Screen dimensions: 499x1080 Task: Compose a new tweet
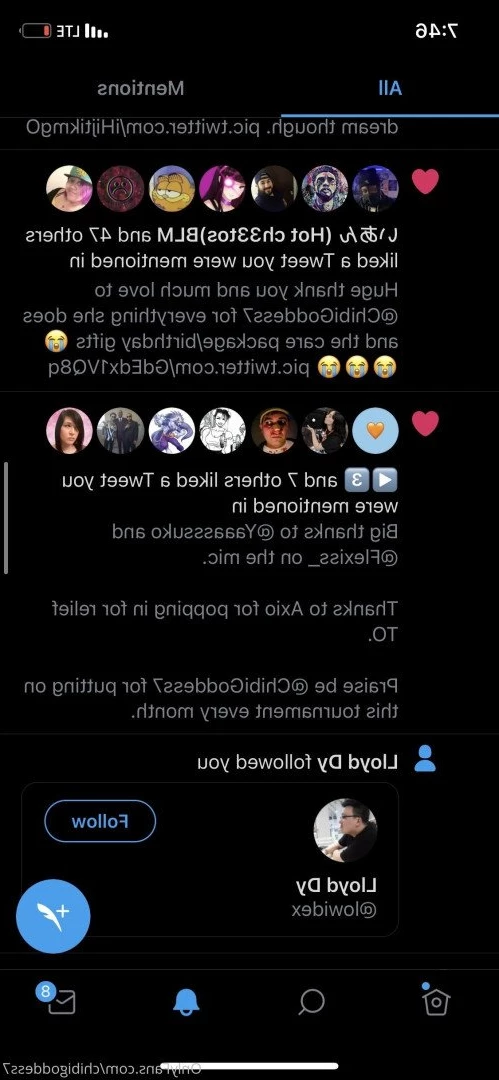(53, 916)
